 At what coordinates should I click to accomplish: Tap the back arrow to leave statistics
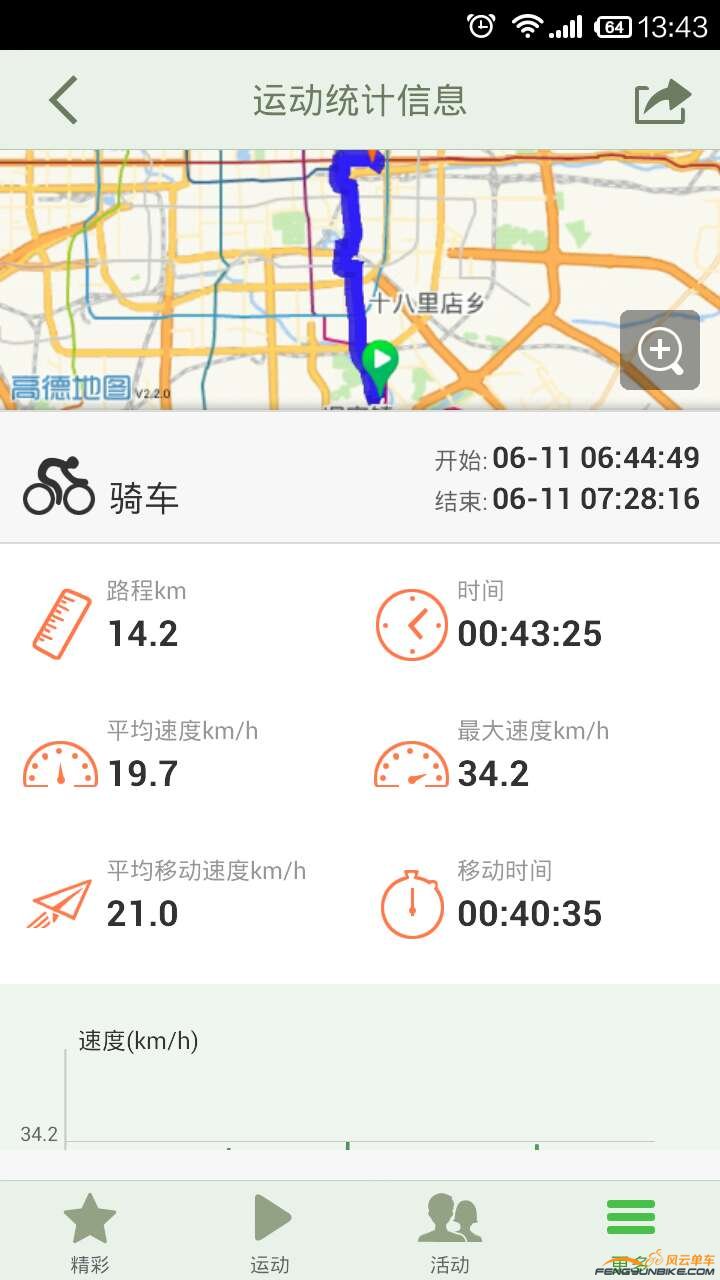[60, 100]
